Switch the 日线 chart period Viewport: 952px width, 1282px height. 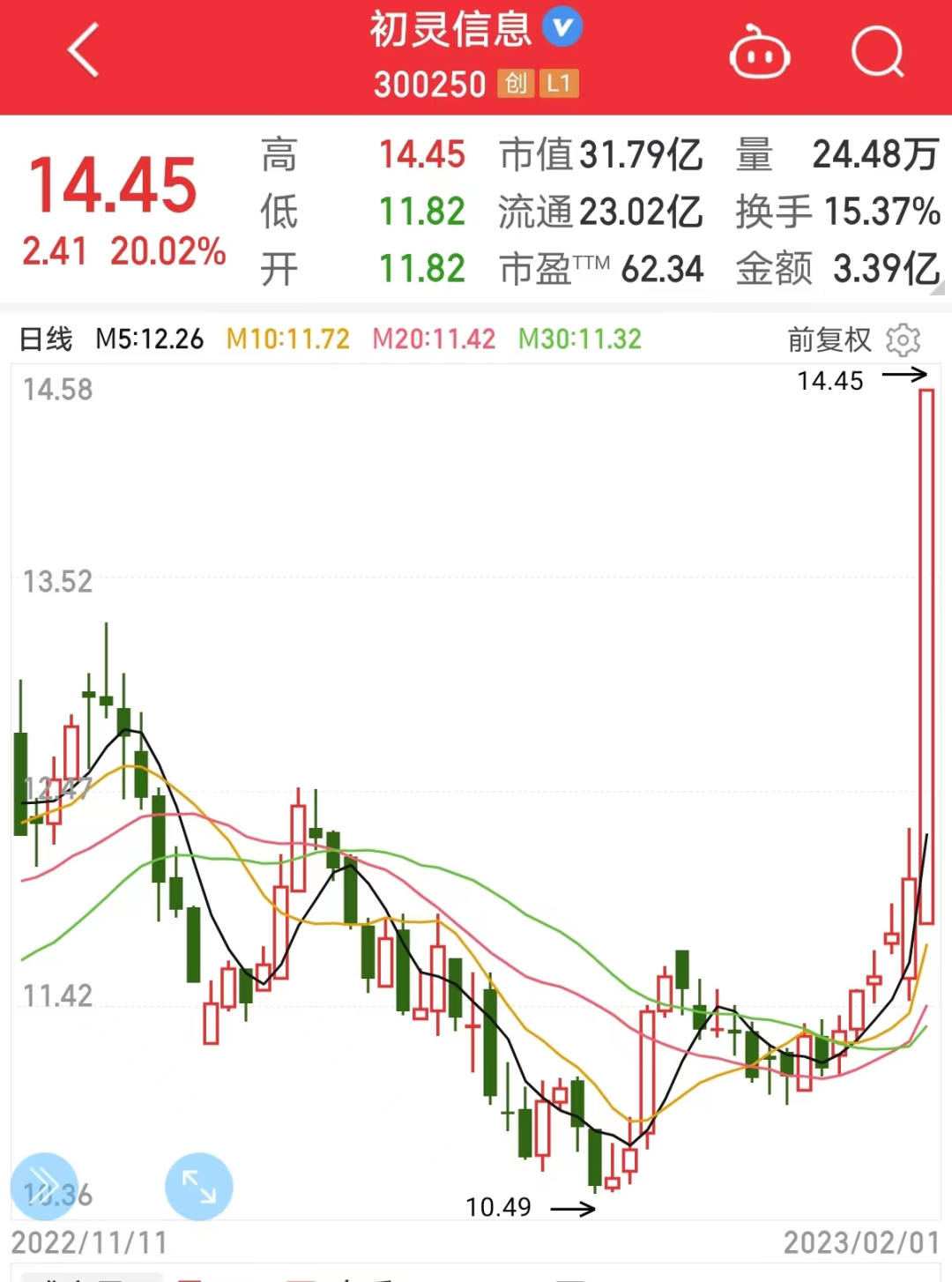pos(46,339)
